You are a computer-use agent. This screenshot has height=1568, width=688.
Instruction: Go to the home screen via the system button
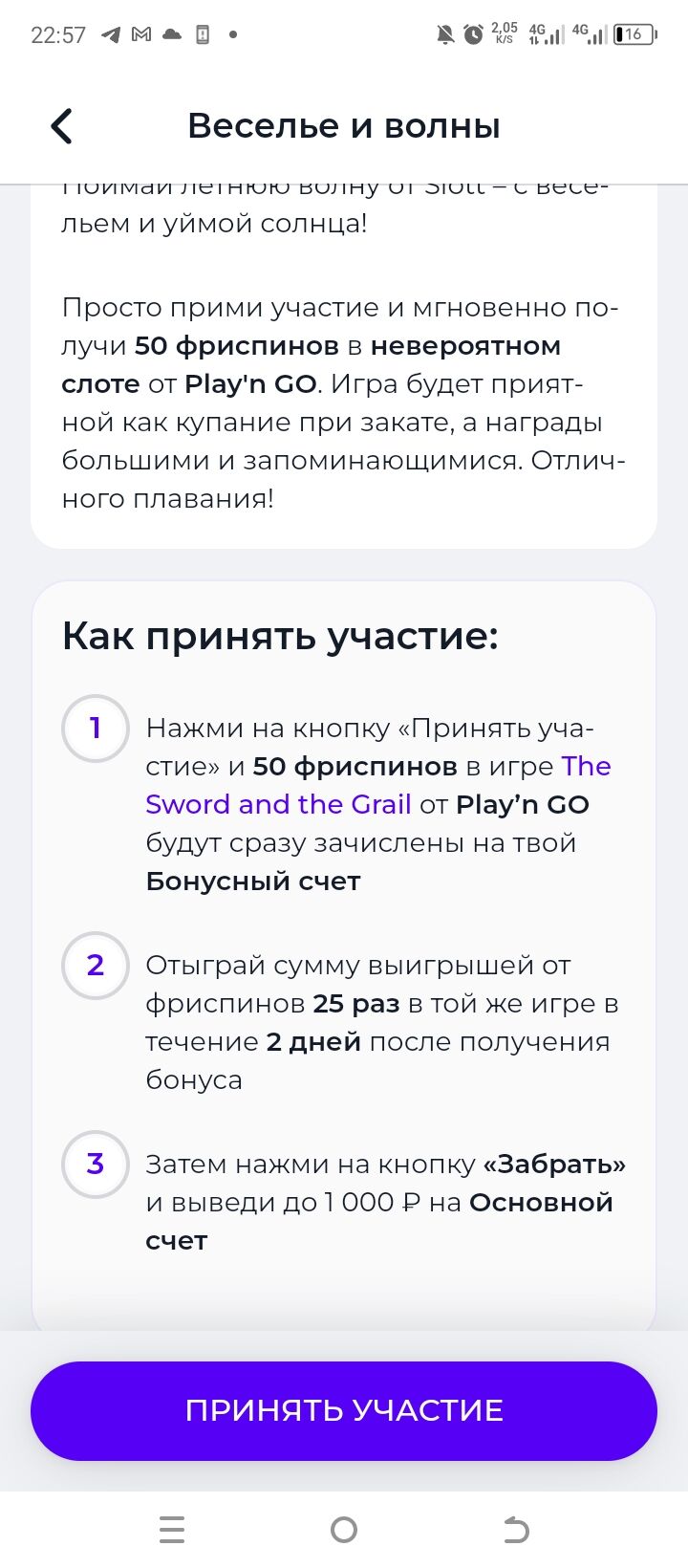[344, 1530]
